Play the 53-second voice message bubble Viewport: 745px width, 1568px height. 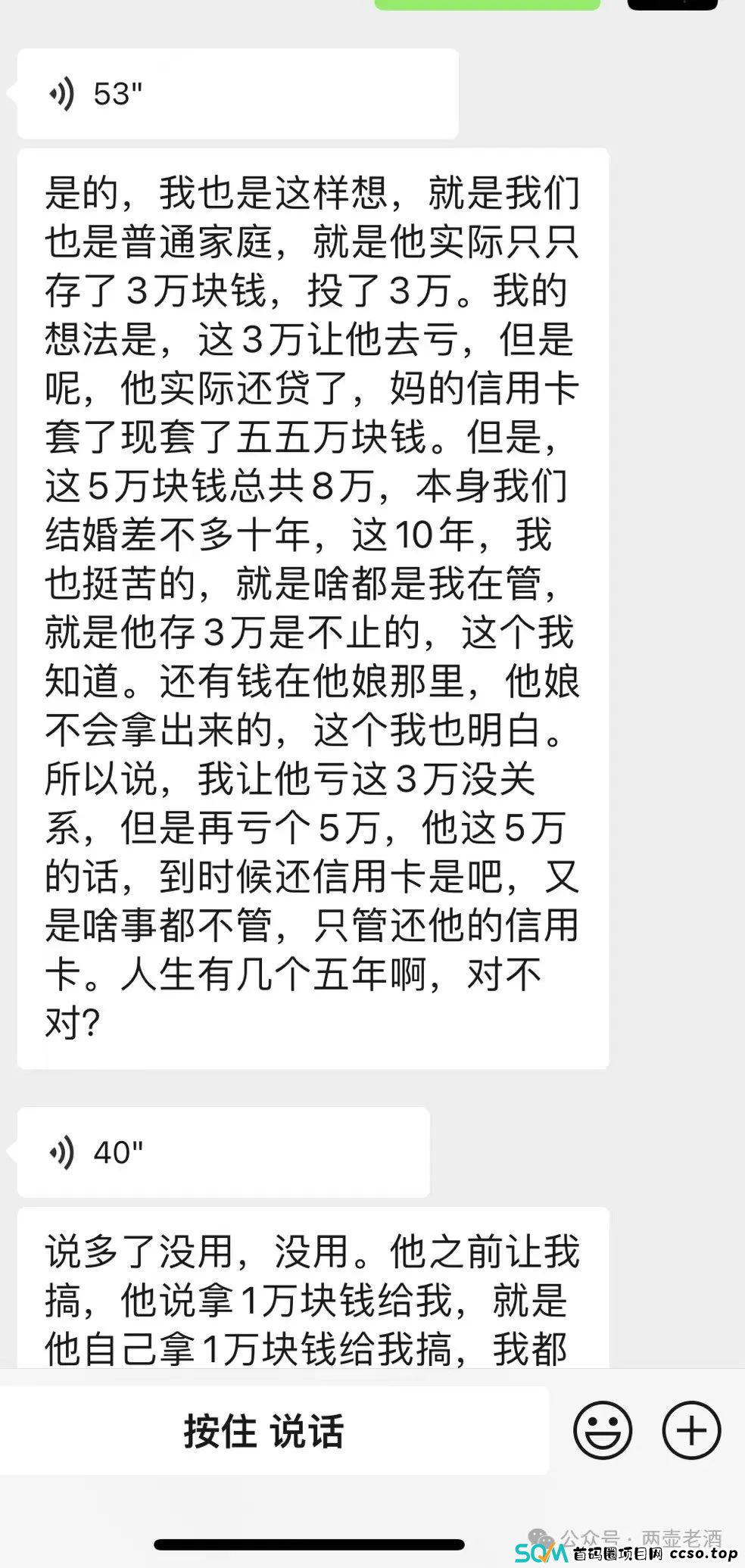pyautogui.click(x=238, y=92)
